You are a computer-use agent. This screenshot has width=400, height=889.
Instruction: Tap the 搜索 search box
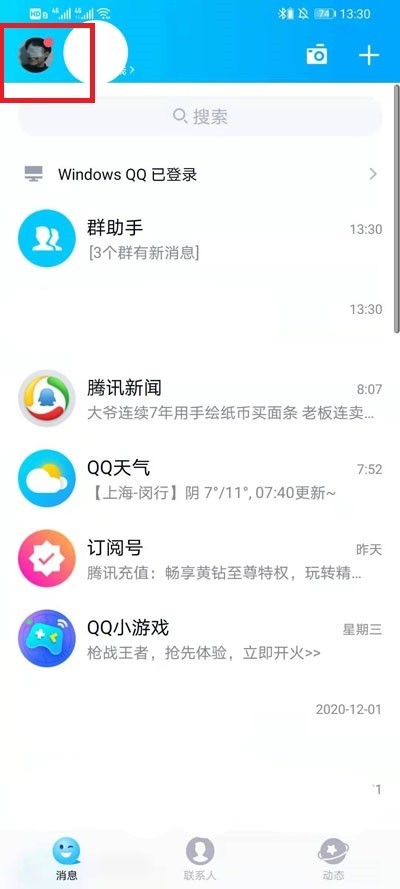(x=200, y=117)
